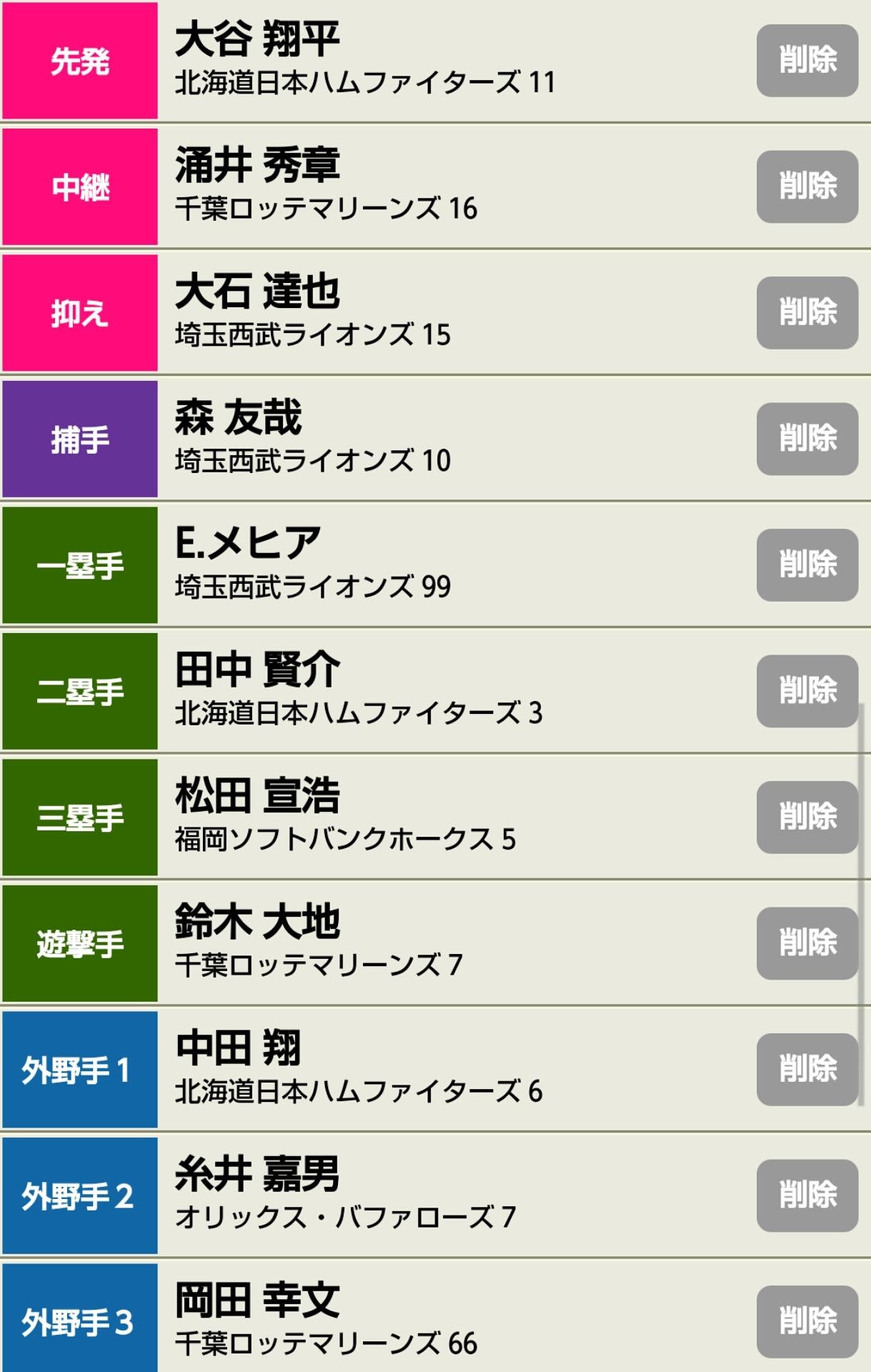Remove catcher 森 友哉

tap(807, 439)
